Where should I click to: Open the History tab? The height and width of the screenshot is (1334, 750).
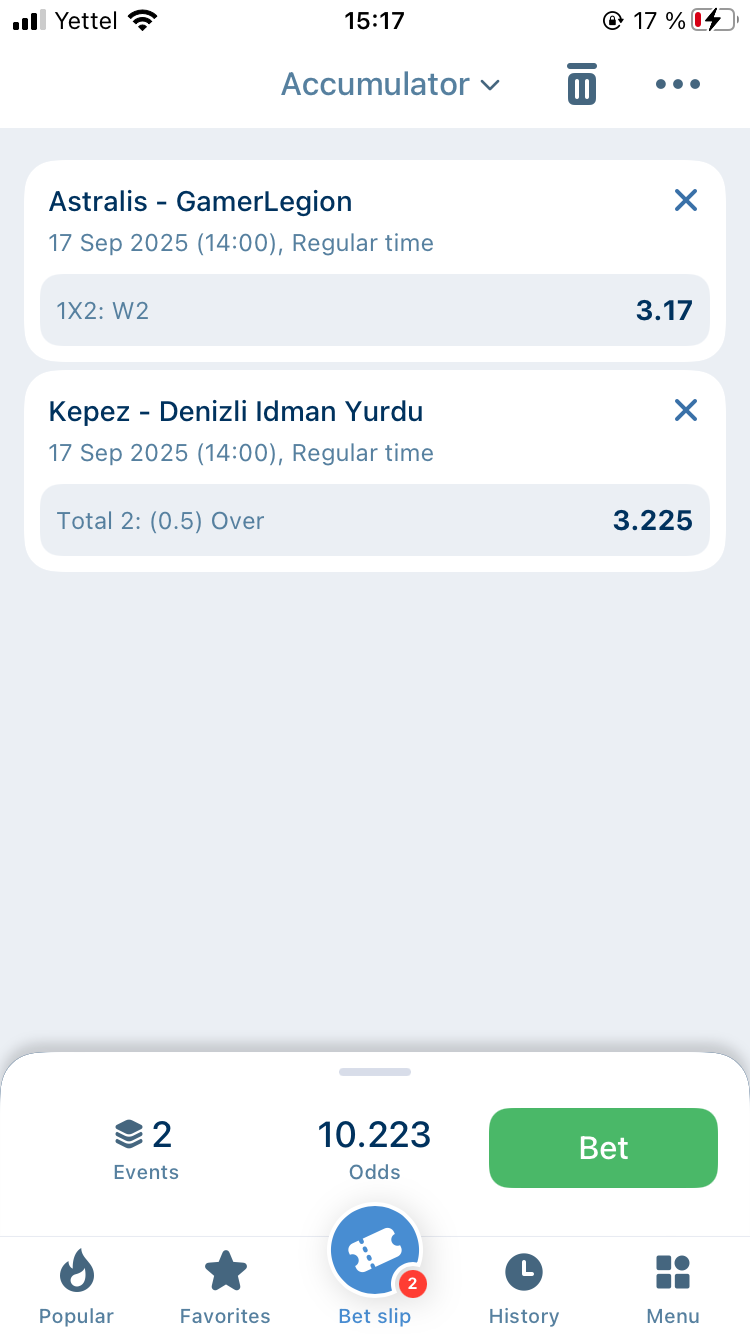click(x=524, y=1288)
